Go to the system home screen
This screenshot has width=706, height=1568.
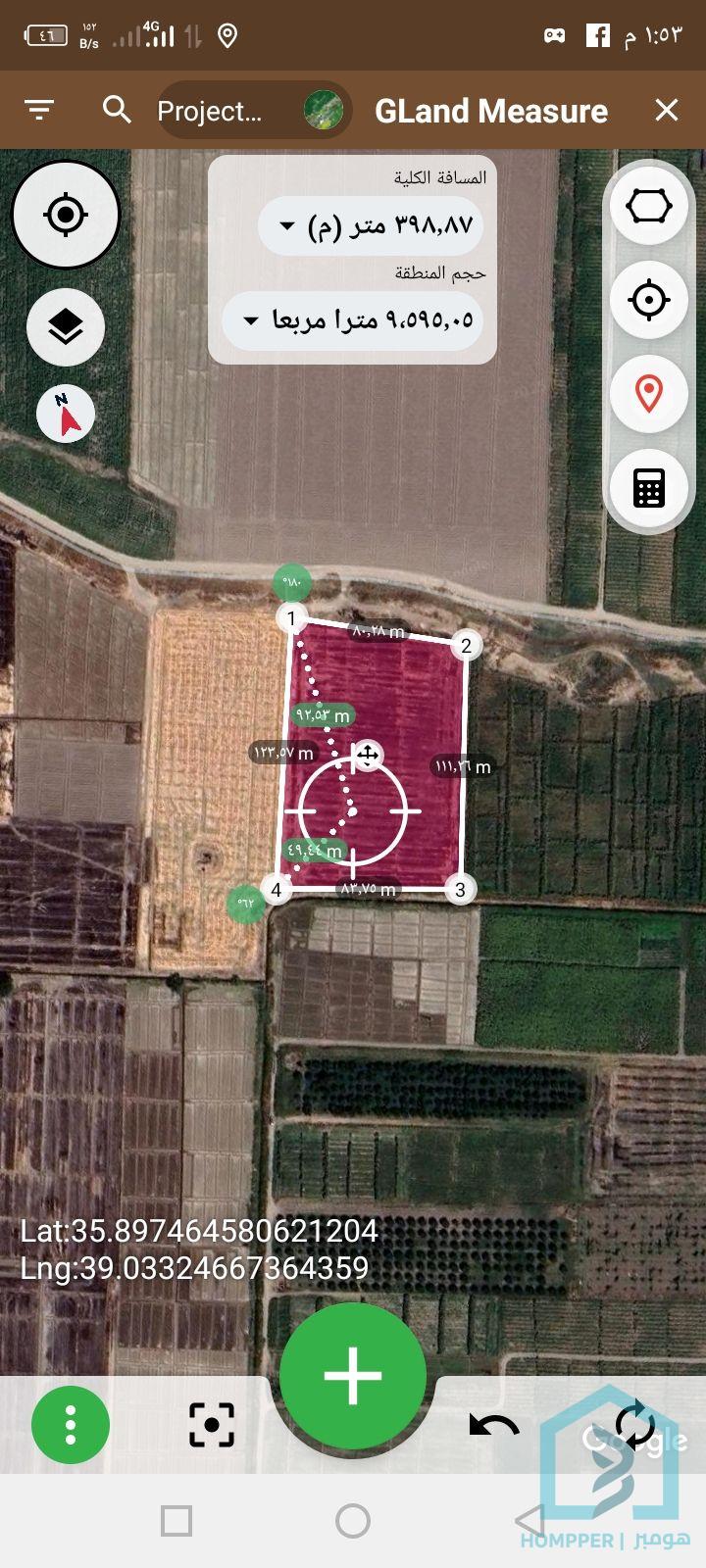pos(353,1521)
